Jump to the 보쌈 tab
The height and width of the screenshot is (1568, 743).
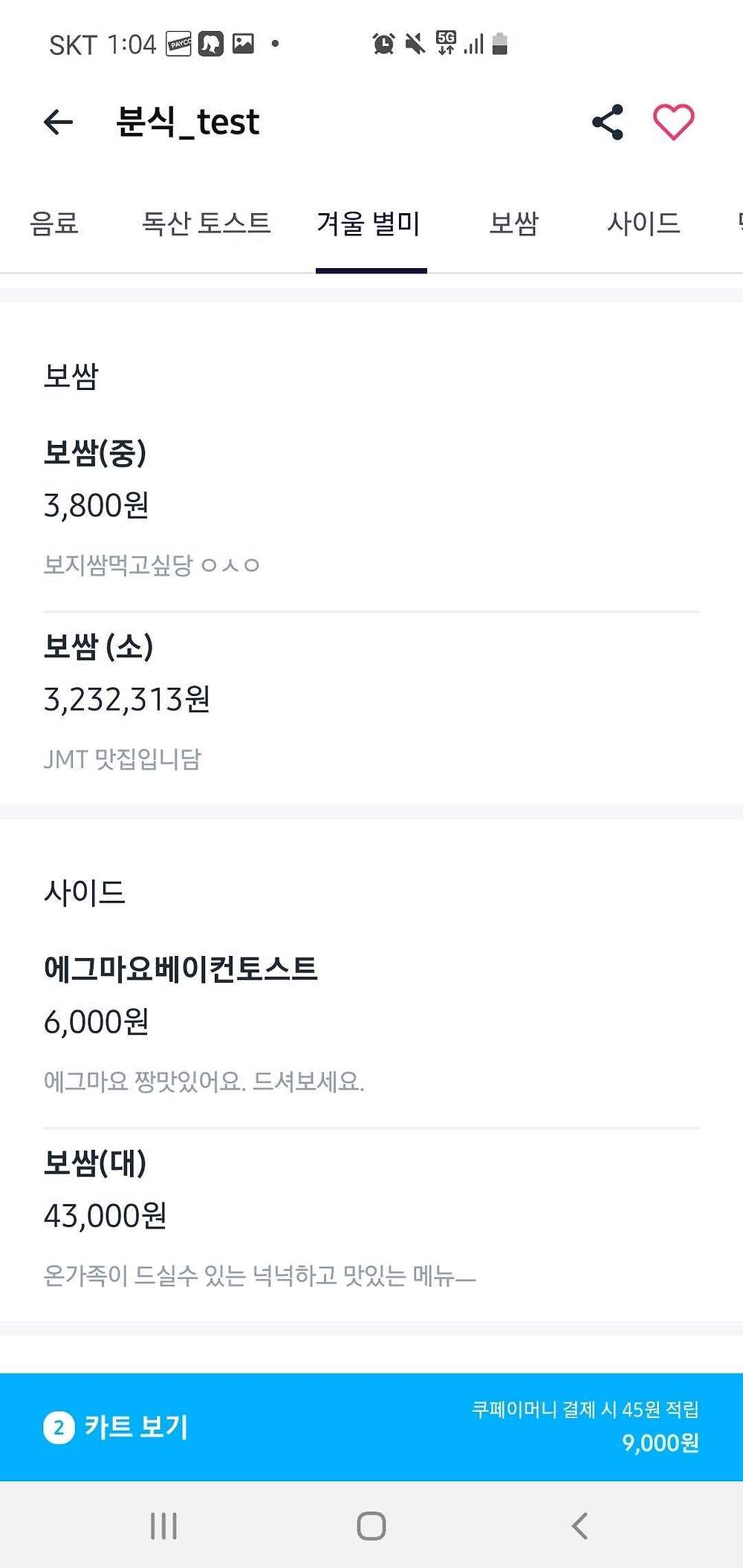click(x=513, y=224)
